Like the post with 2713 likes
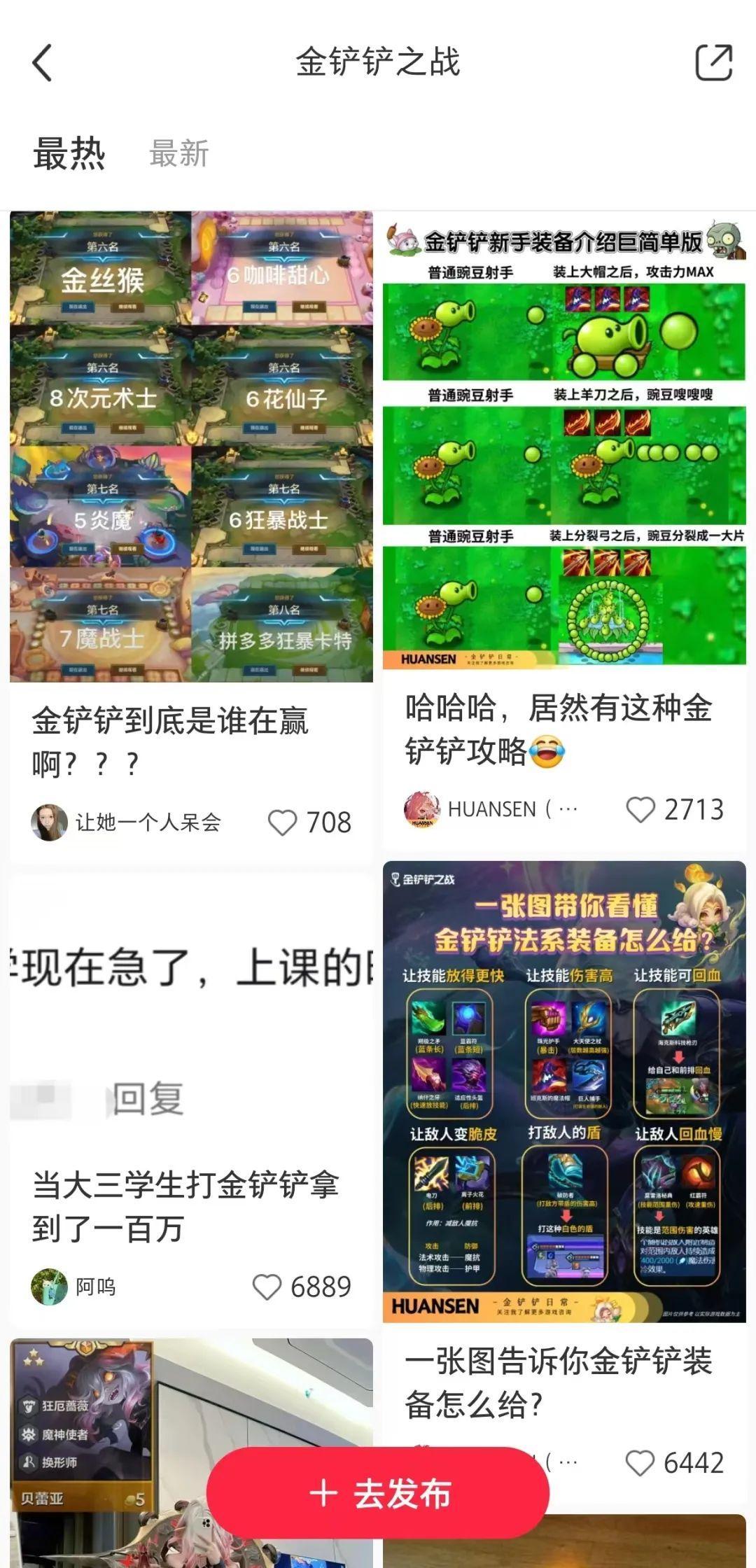The width and height of the screenshot is (756, 1568). (x=640, y=809)
